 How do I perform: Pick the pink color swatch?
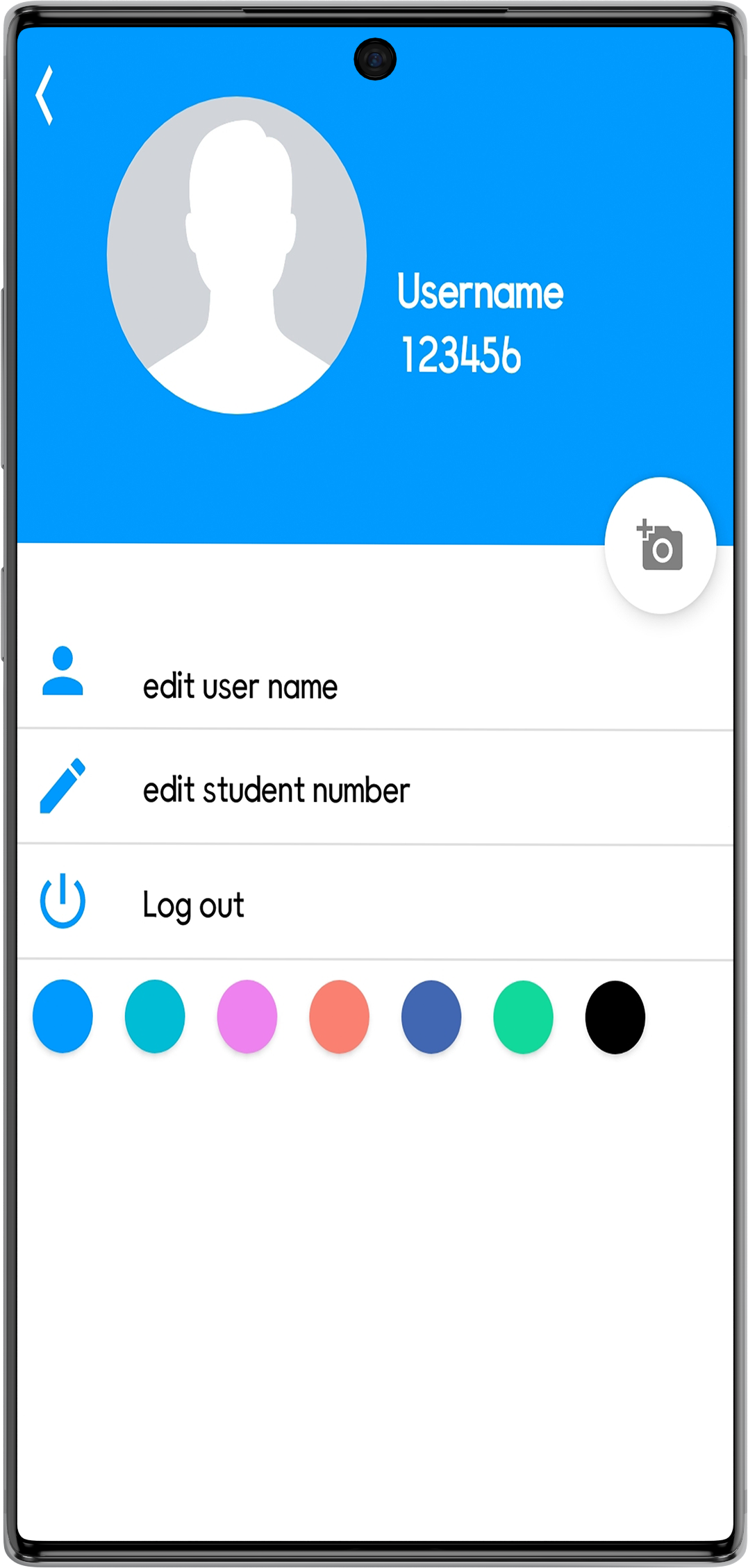[247, 1017]
